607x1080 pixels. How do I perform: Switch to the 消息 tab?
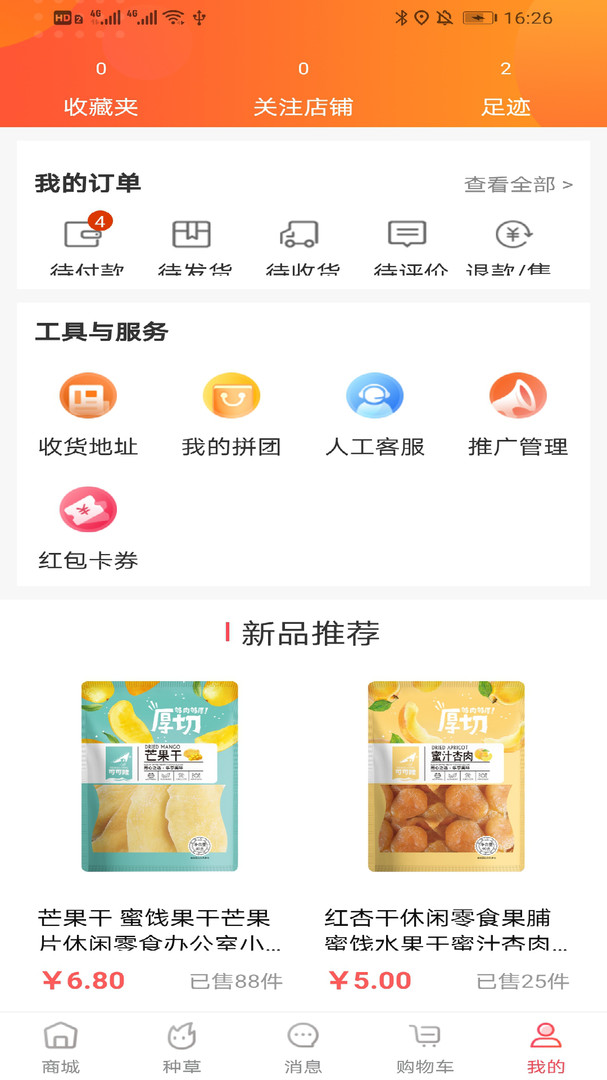(x=303, y=1047)
